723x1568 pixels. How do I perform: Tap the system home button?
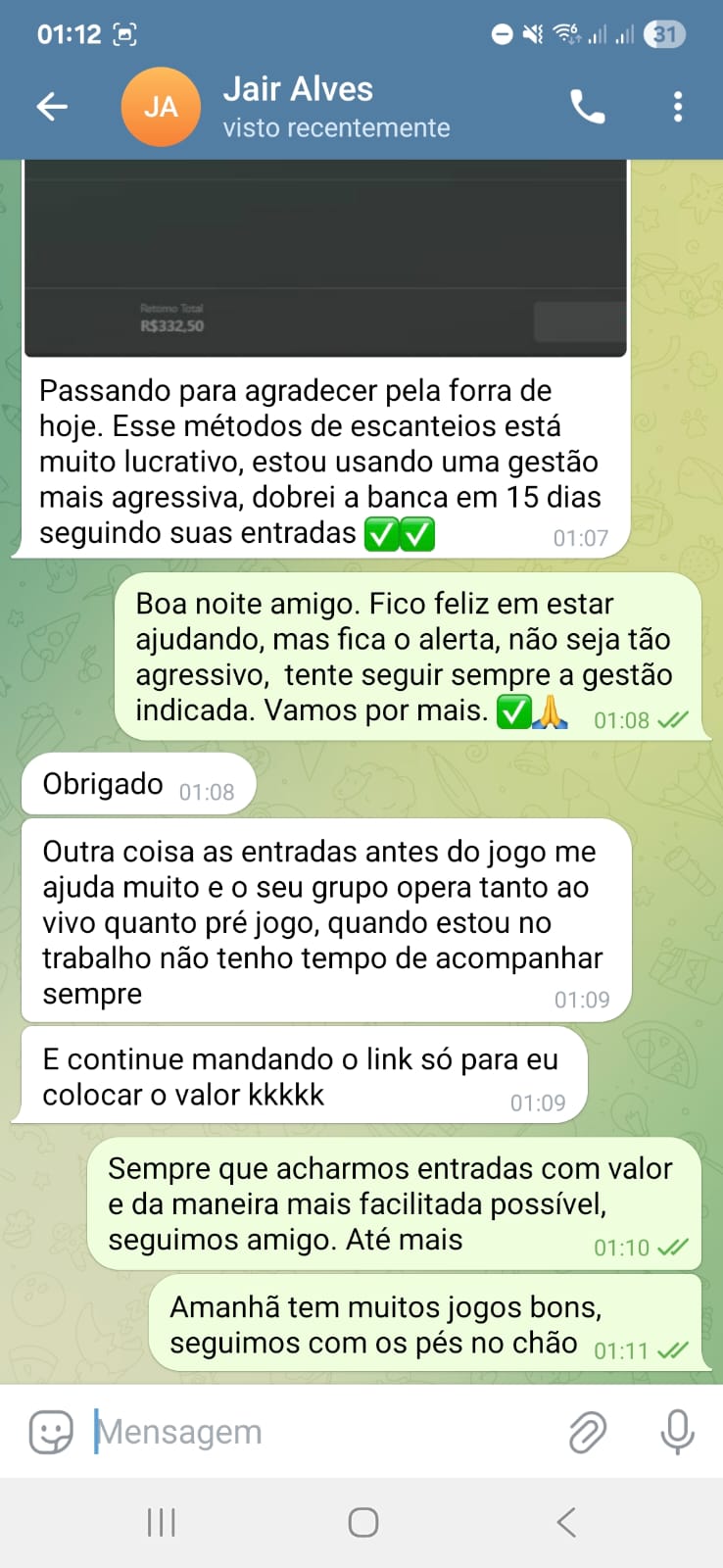[362, 1522]
